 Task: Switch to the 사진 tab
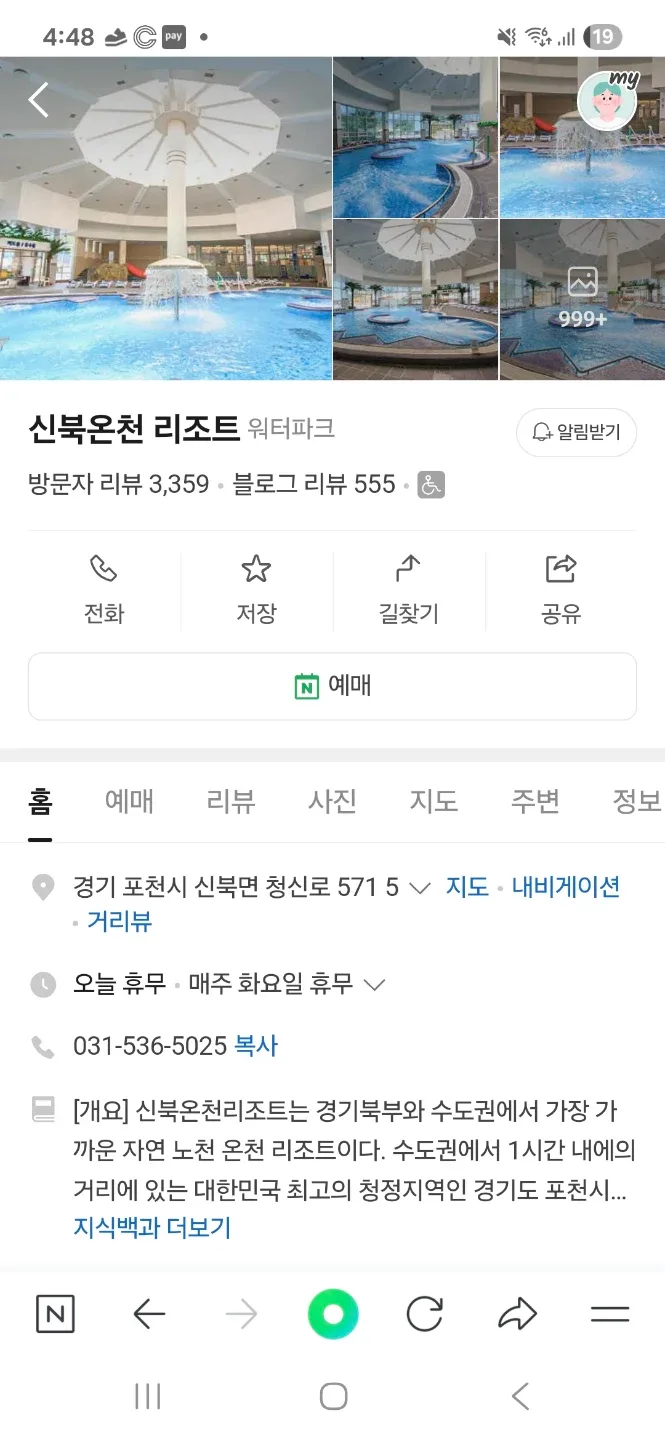[332, 801]
